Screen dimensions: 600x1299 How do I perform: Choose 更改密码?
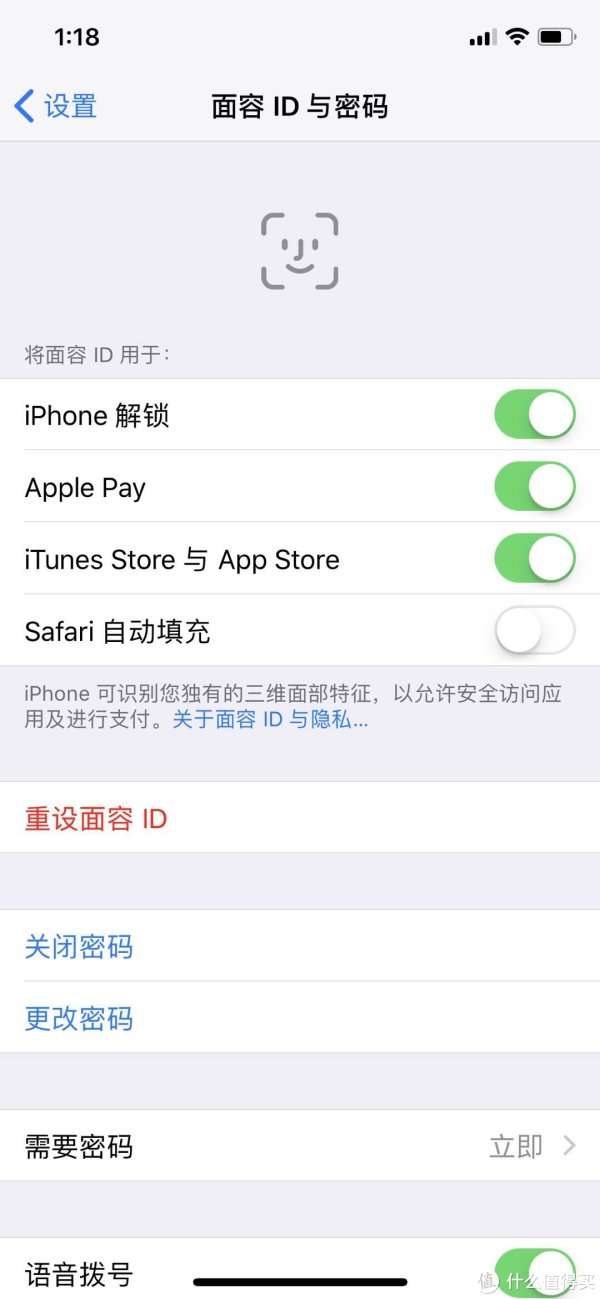tap(300, 1018)
